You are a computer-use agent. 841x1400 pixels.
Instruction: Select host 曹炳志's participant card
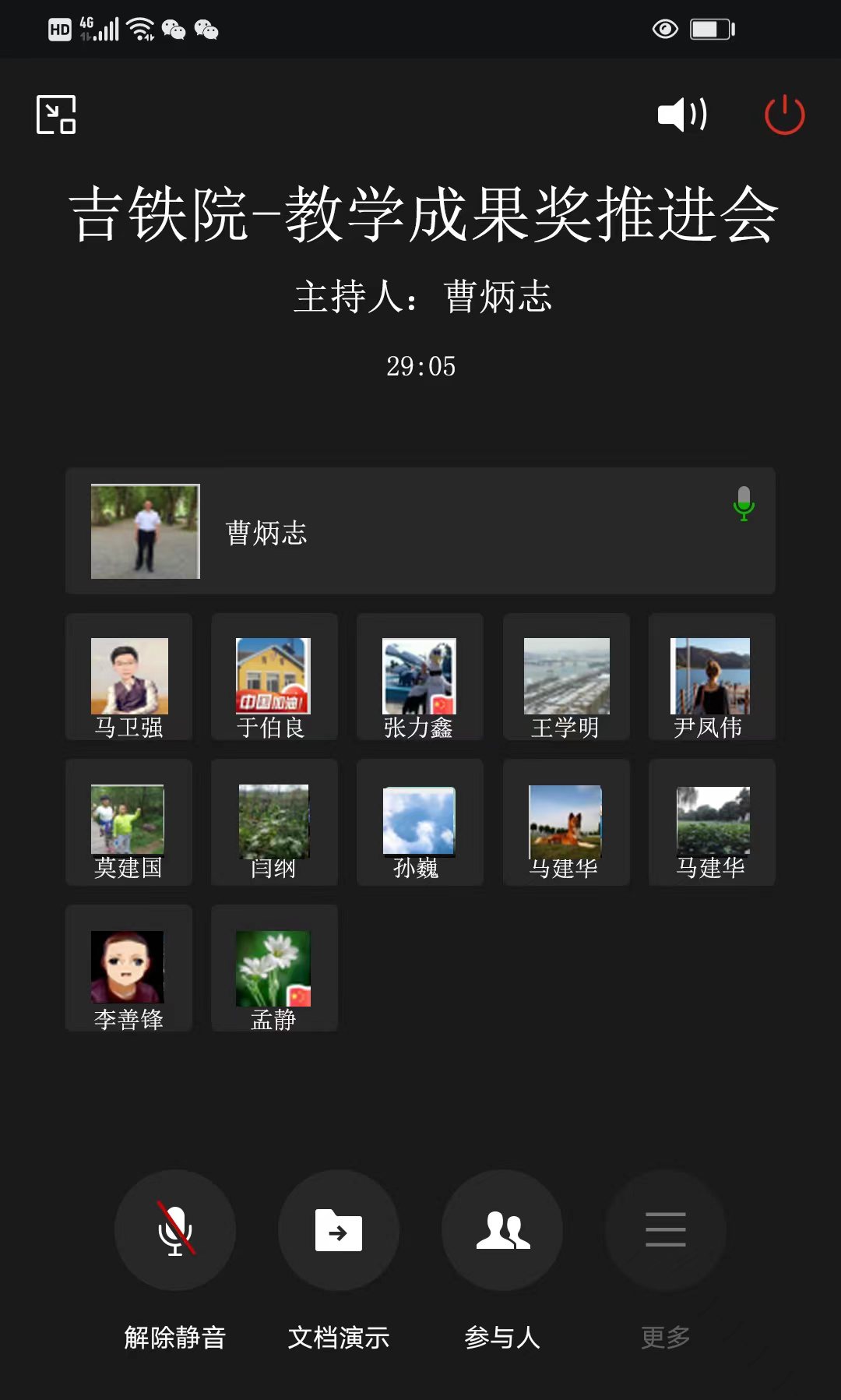pos(420,531)
